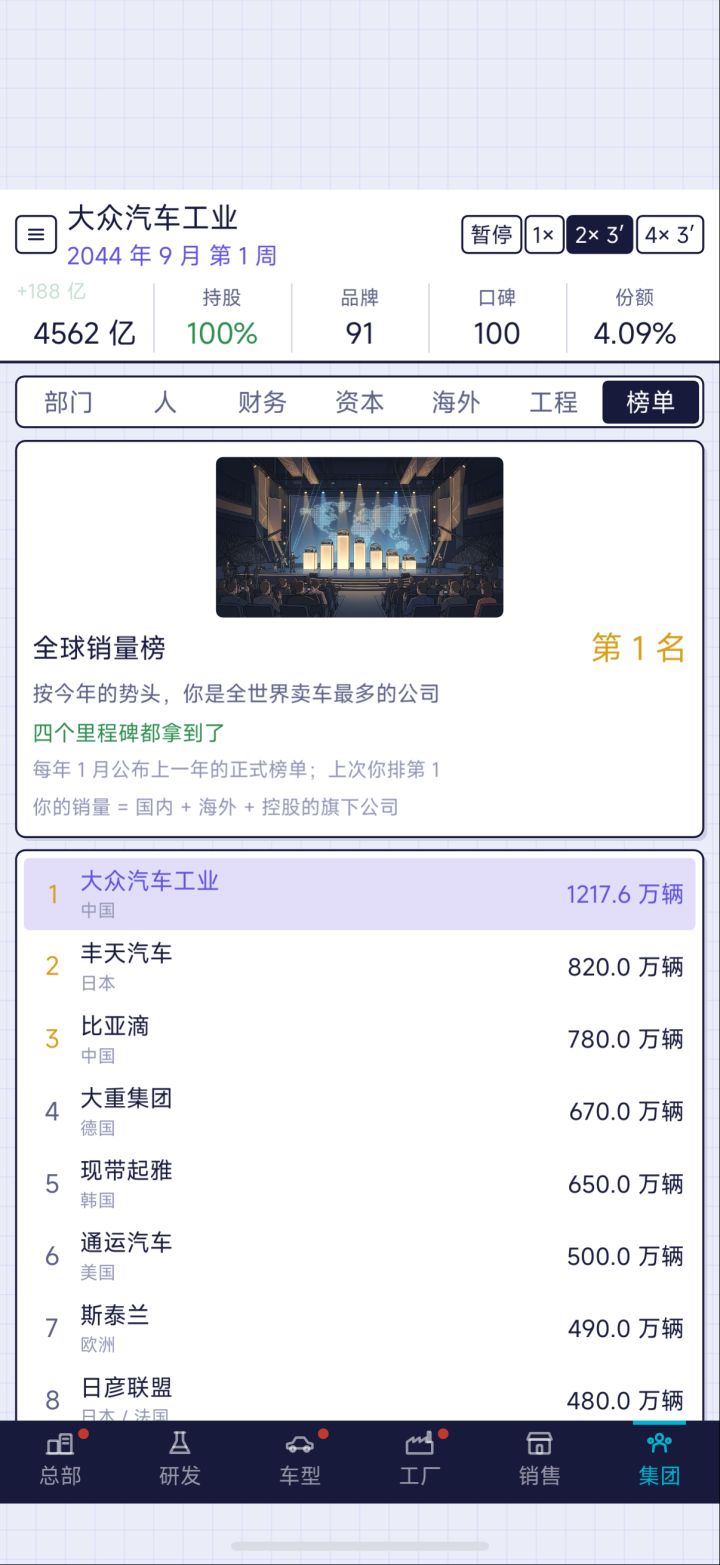720x1565 pixels.
Task: Open the 销售 section
Action: point(540,1460)
